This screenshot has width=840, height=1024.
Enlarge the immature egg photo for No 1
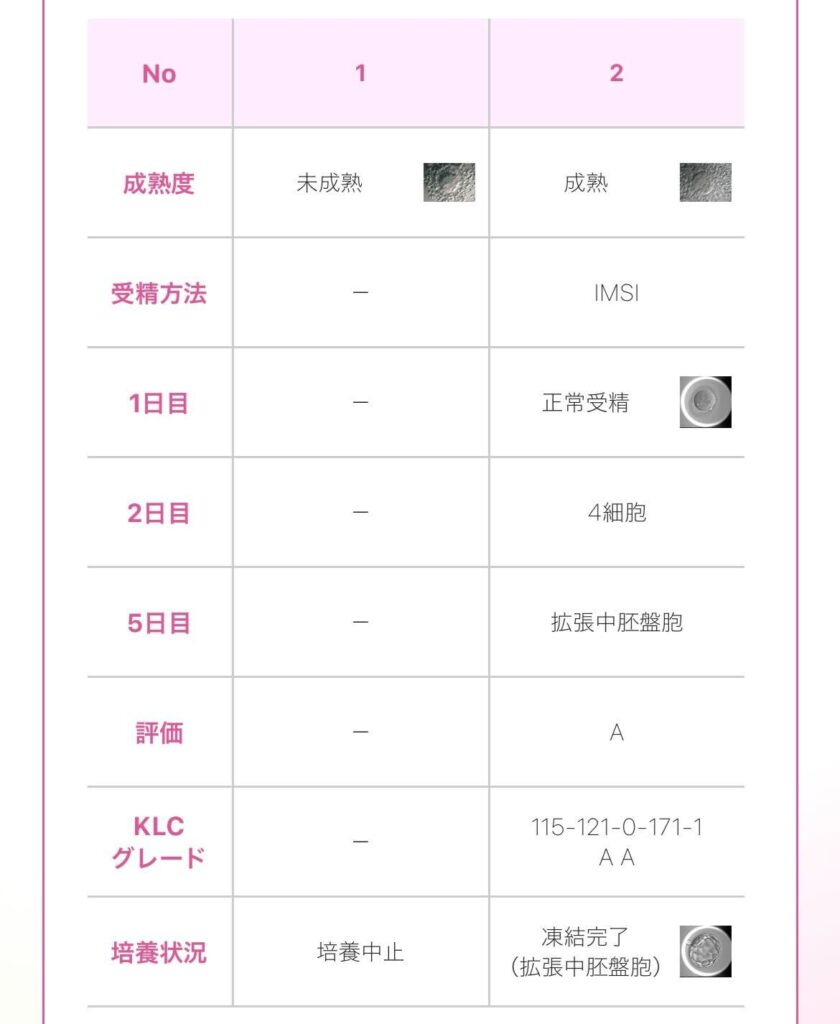(449, 183)
